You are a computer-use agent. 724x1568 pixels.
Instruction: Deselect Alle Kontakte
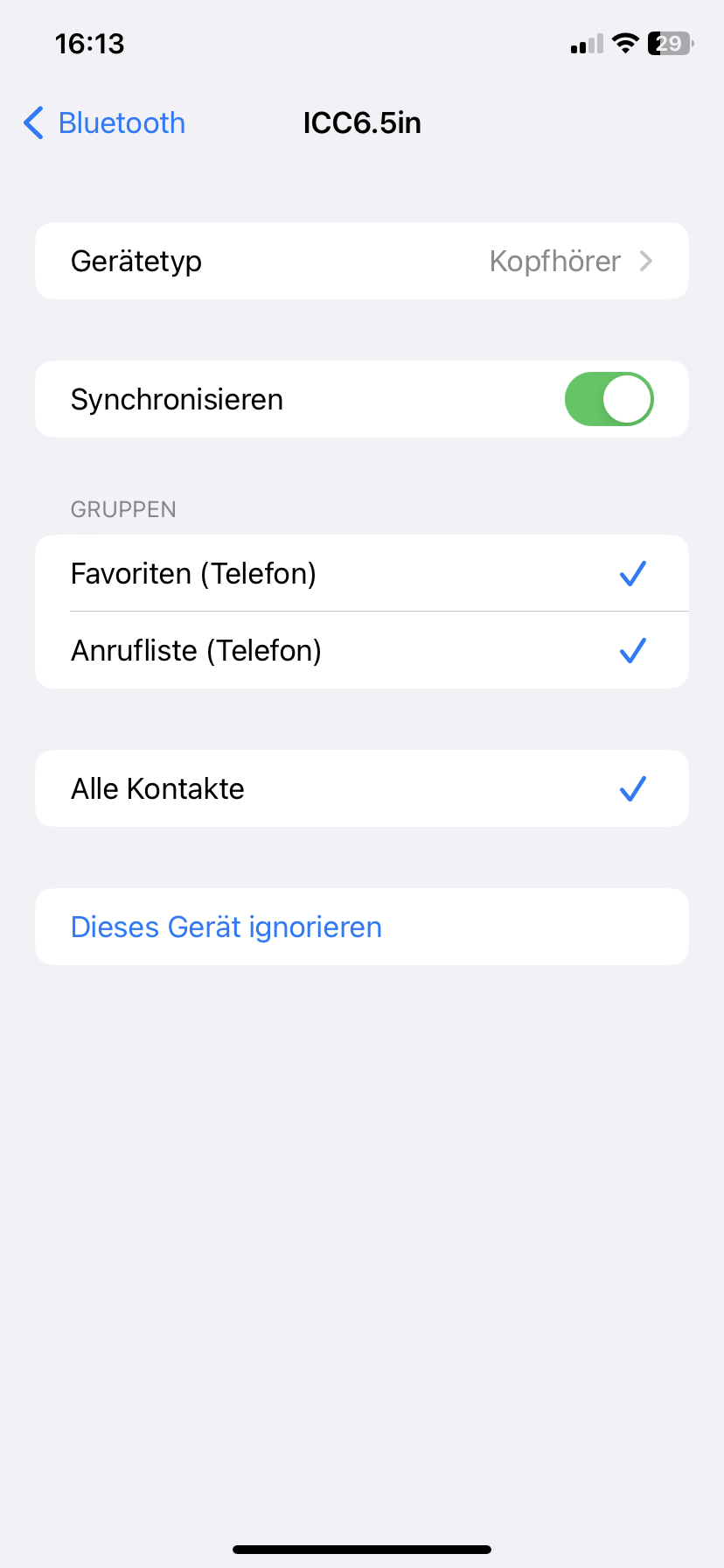coord(362,788)
